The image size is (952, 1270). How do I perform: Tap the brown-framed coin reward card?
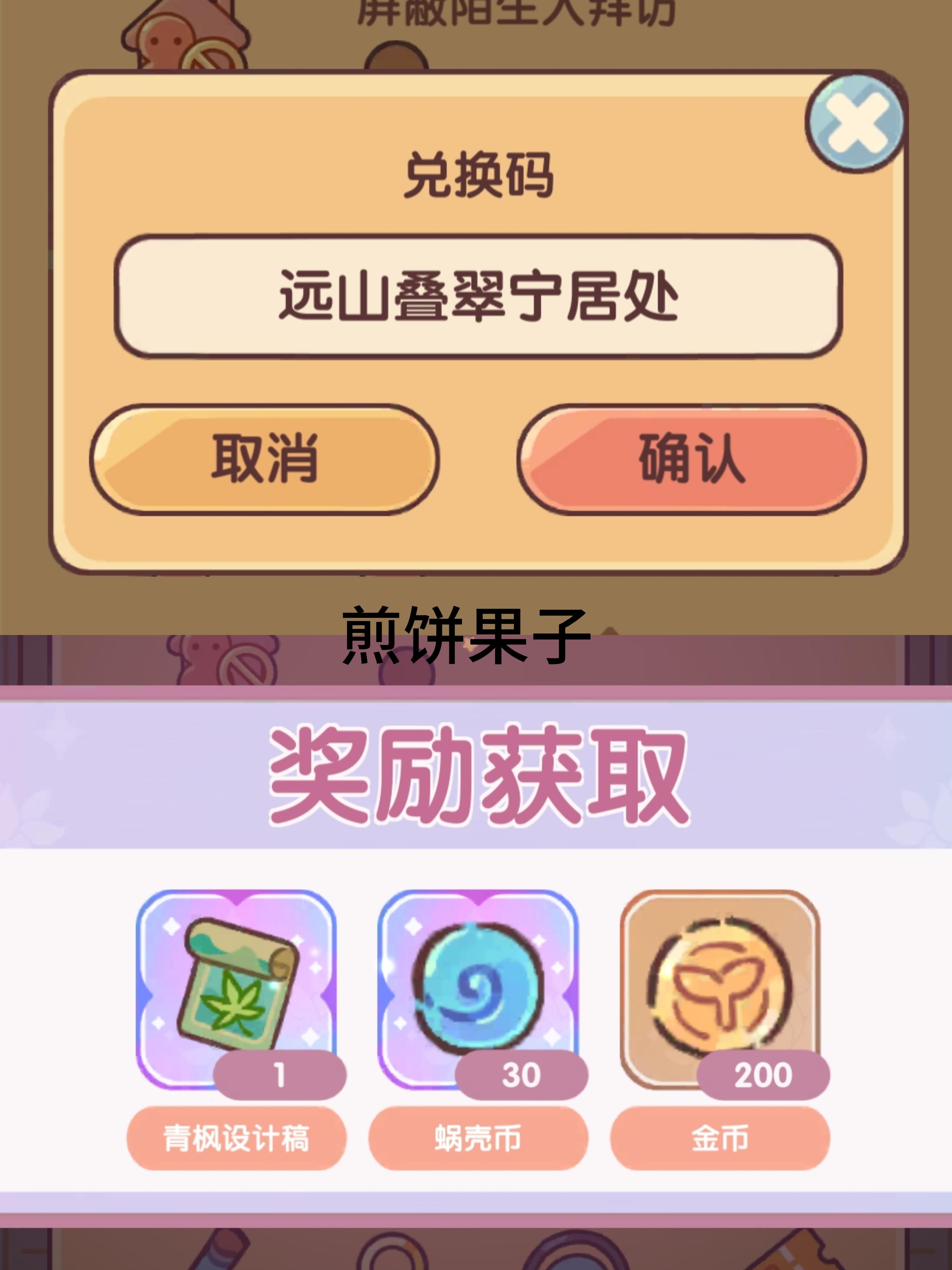[717, 976]
